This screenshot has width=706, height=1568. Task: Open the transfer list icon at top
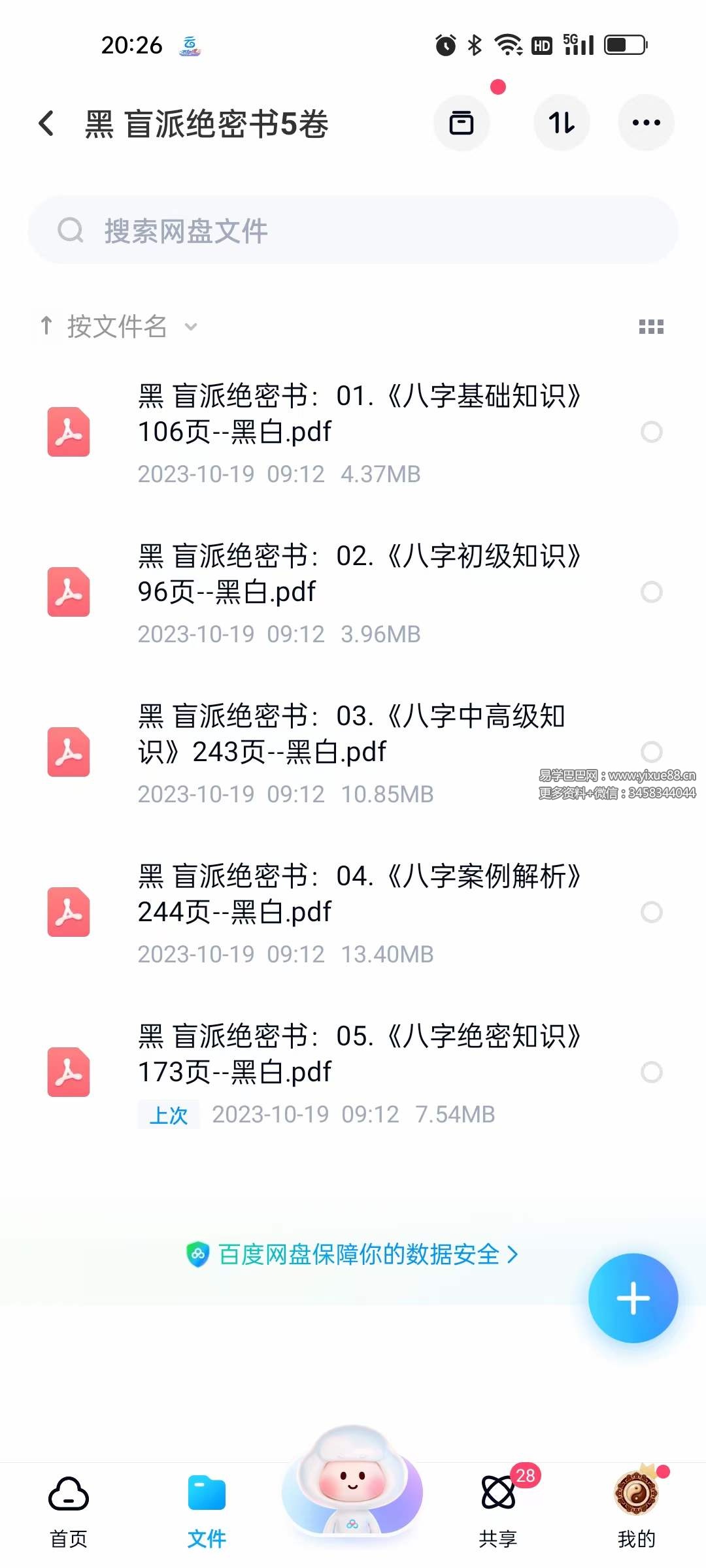click(462, 123)
